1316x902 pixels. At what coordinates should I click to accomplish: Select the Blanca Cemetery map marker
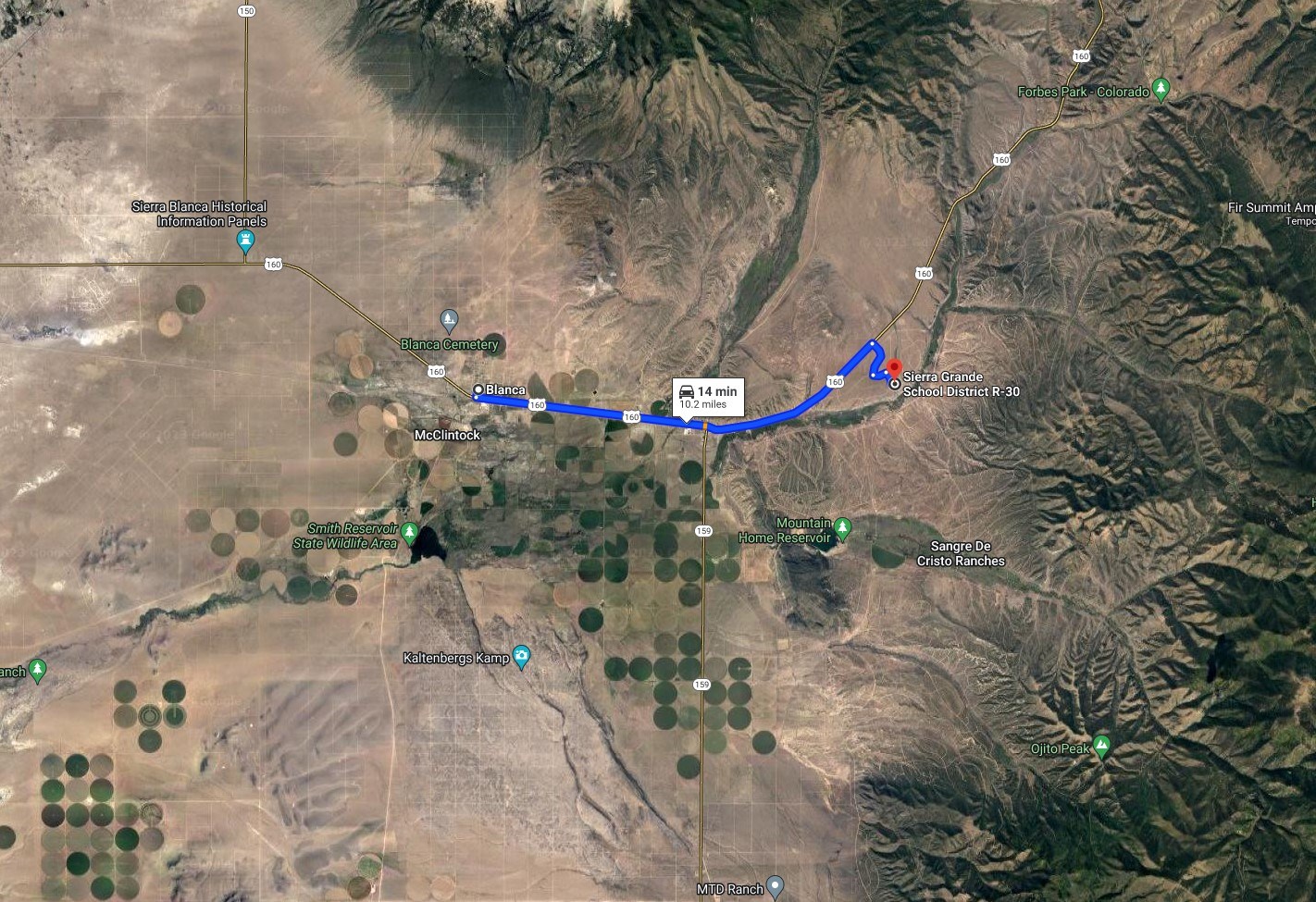(449, 321)
